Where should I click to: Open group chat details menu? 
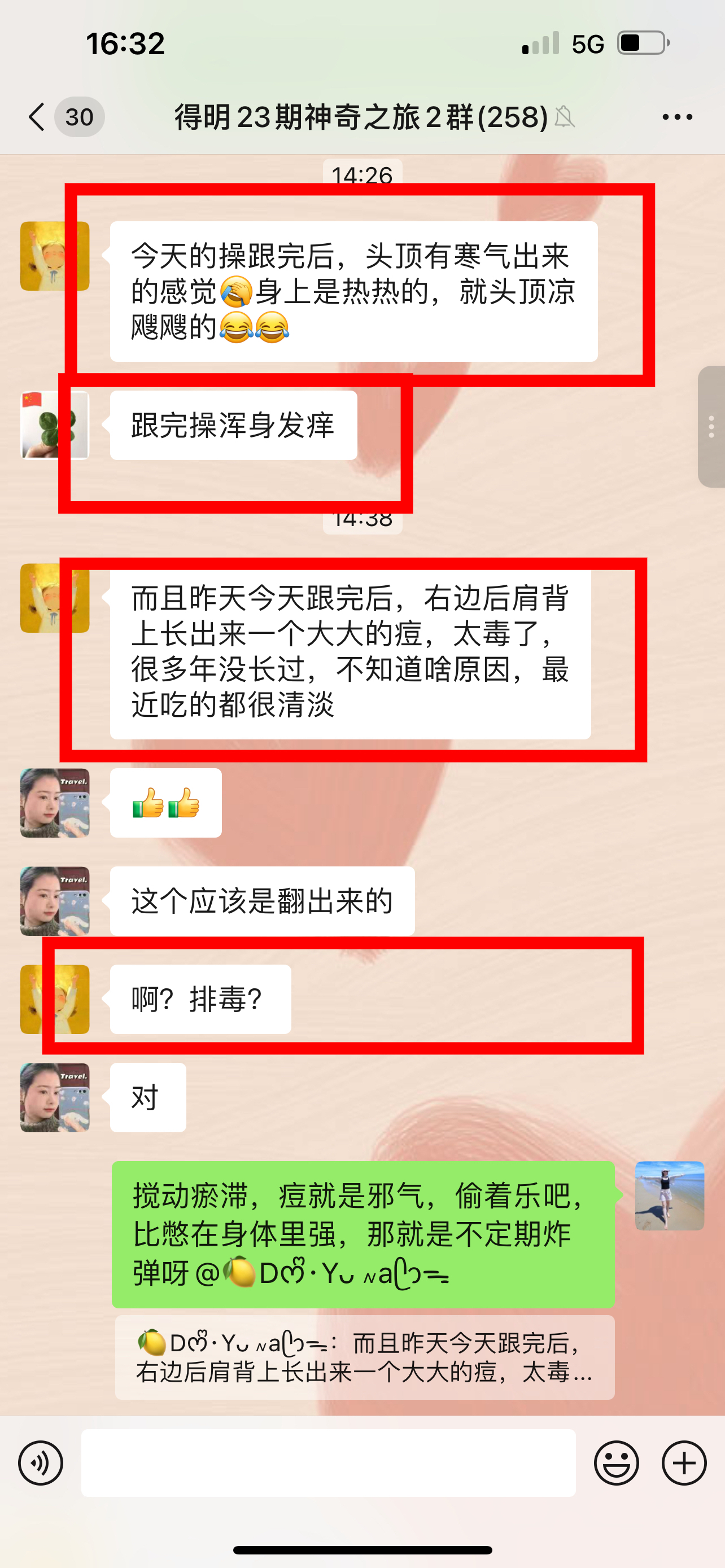tap(677, 117)
